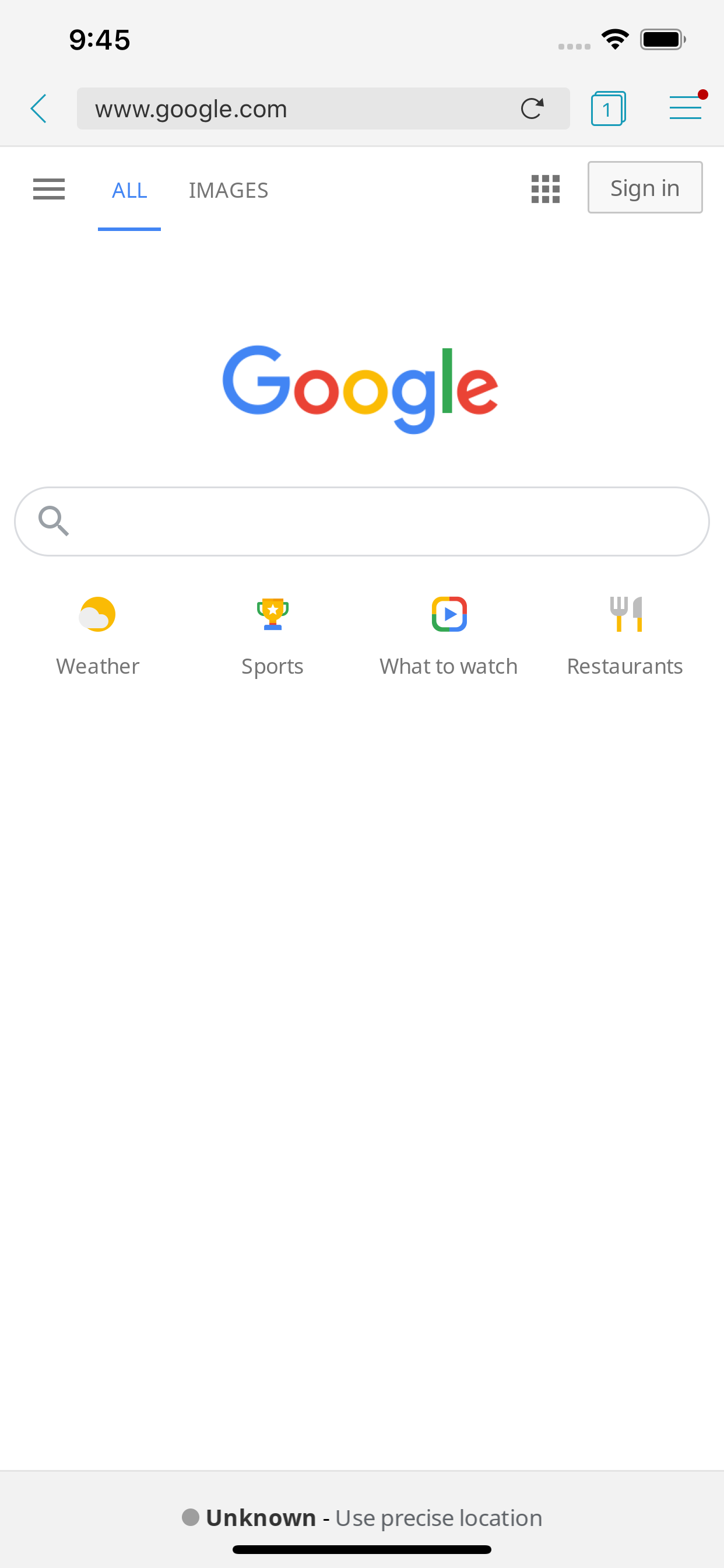Navigate back with the browser back arrow
The height and width of the screenshot is (1568, 724).
[x=38, y=108]
